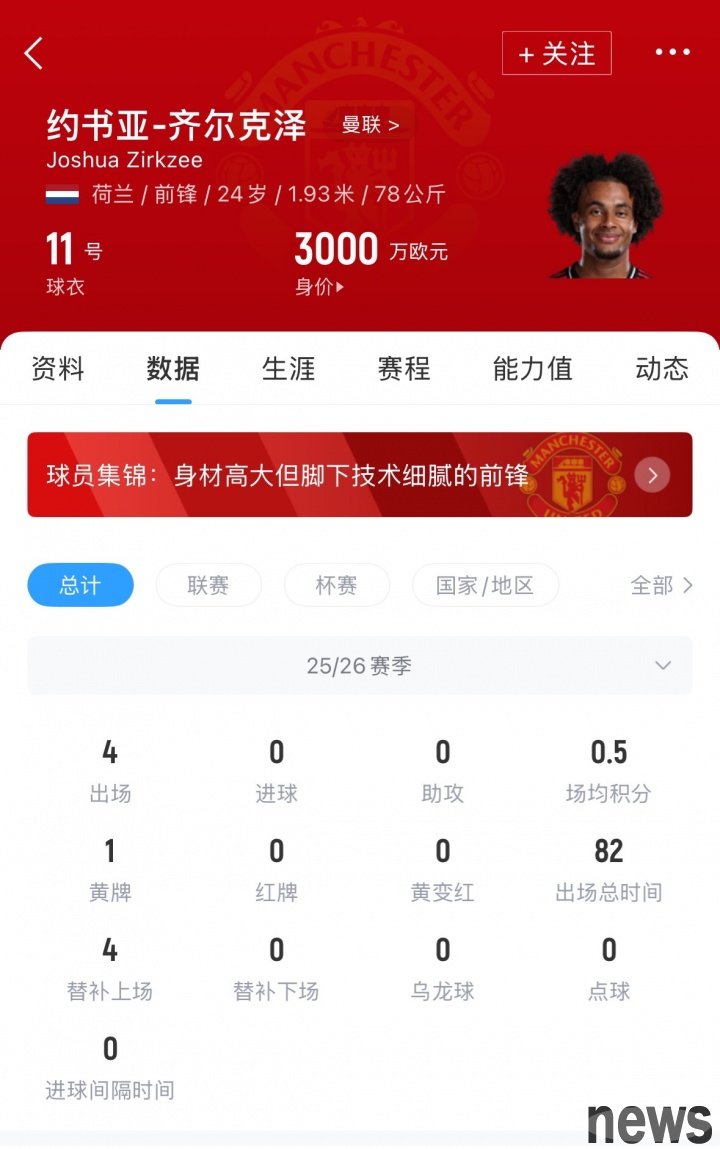Screen dimensions: 720x1149
Task: Tap 全部 to see all competitions
Action: pyautogui.click(x=661, y=585)
